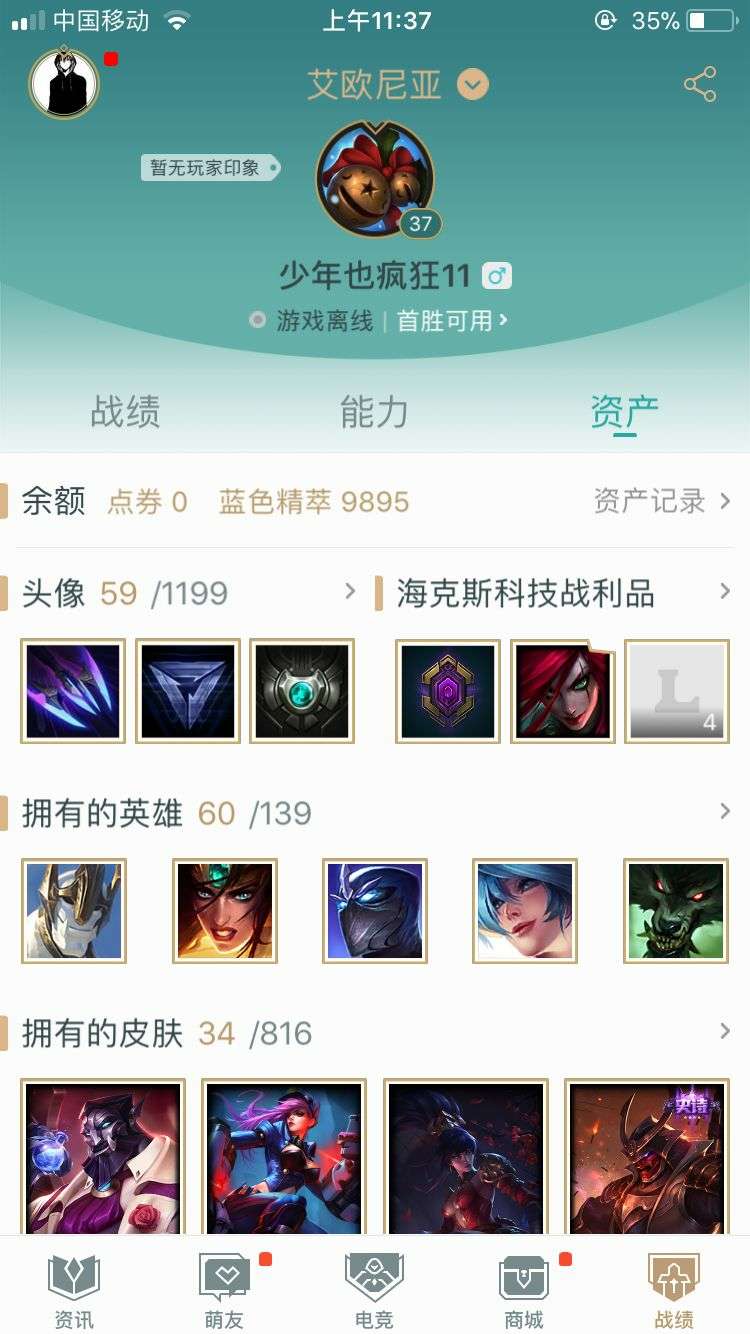The height and width of the screenshot is (1334, 750).
Task: Go to the 萌友 friends tab
Action: point(224,1291)
